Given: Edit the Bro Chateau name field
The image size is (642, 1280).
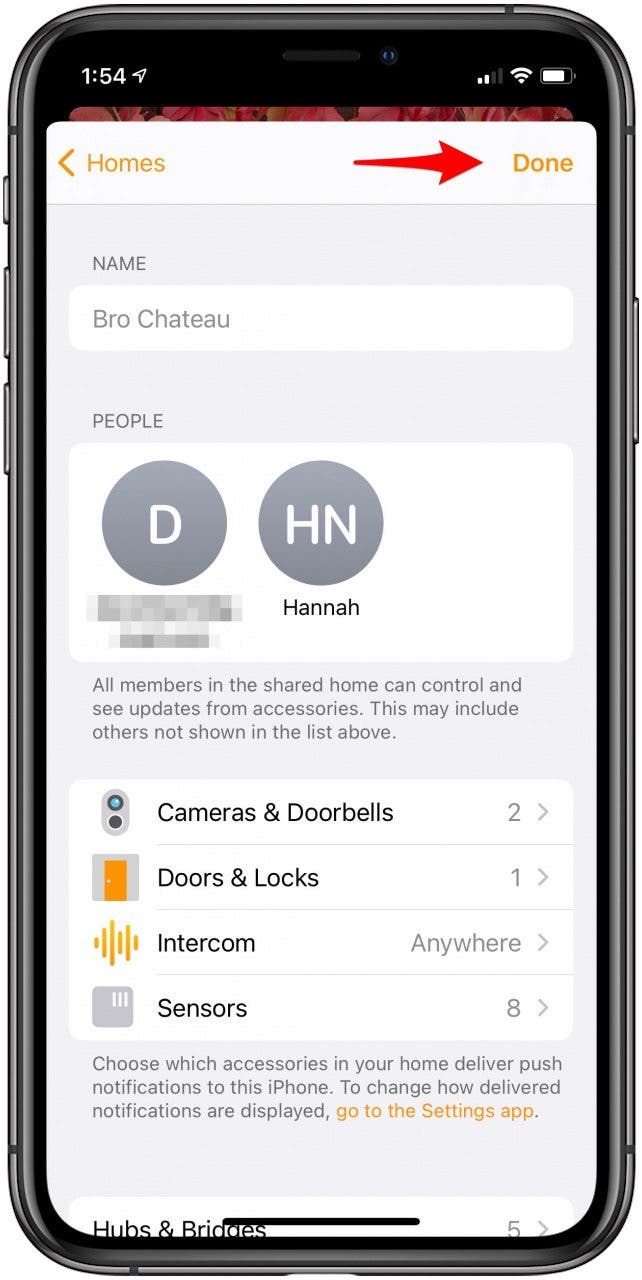Looking at the screenshot, I should (320, 319).
